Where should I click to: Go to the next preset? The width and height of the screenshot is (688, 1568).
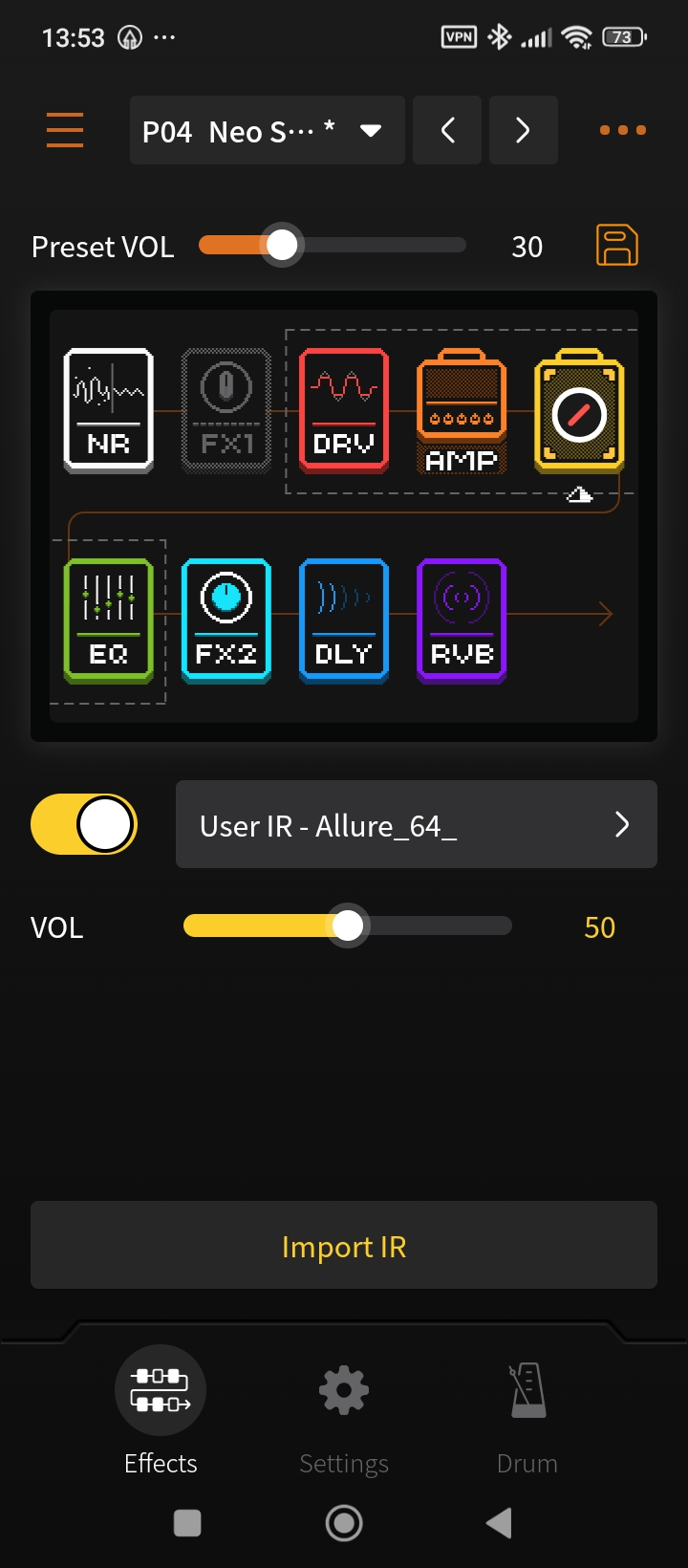pos(523,130)
